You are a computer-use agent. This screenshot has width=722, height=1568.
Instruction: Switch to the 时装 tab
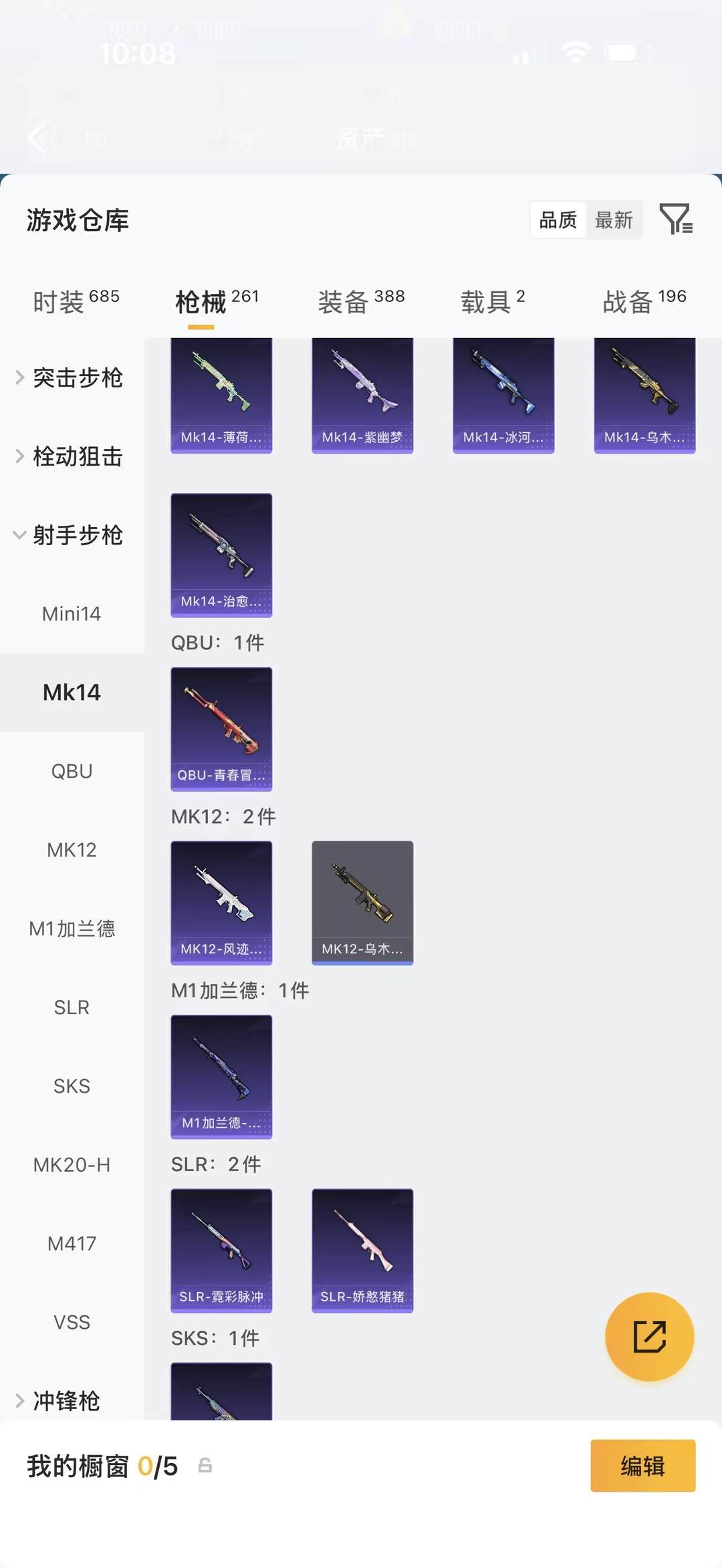pos(76,301)
